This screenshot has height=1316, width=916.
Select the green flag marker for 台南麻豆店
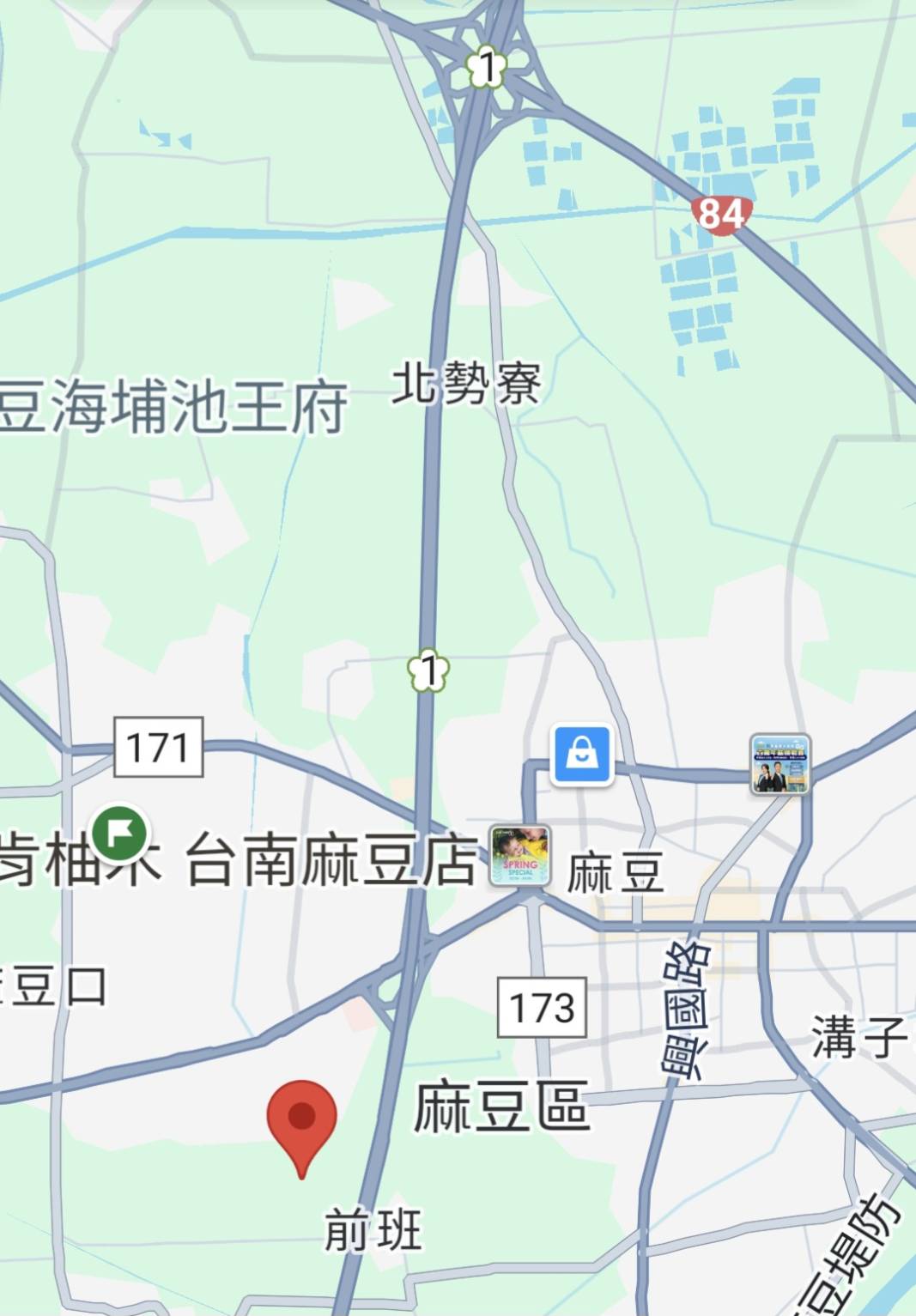(119, 832)
